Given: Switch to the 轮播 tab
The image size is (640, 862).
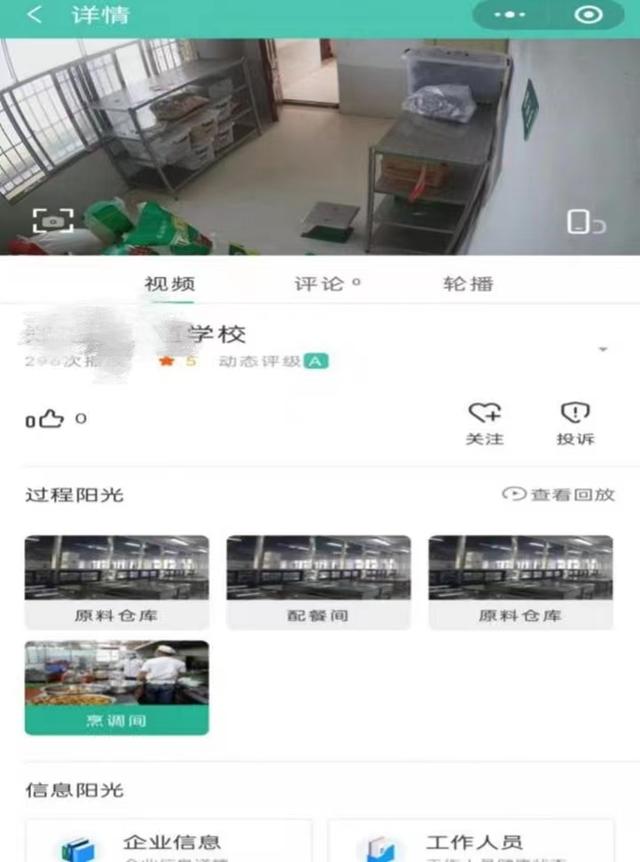Looking at the screenshot, I should (x=467, y=284).
